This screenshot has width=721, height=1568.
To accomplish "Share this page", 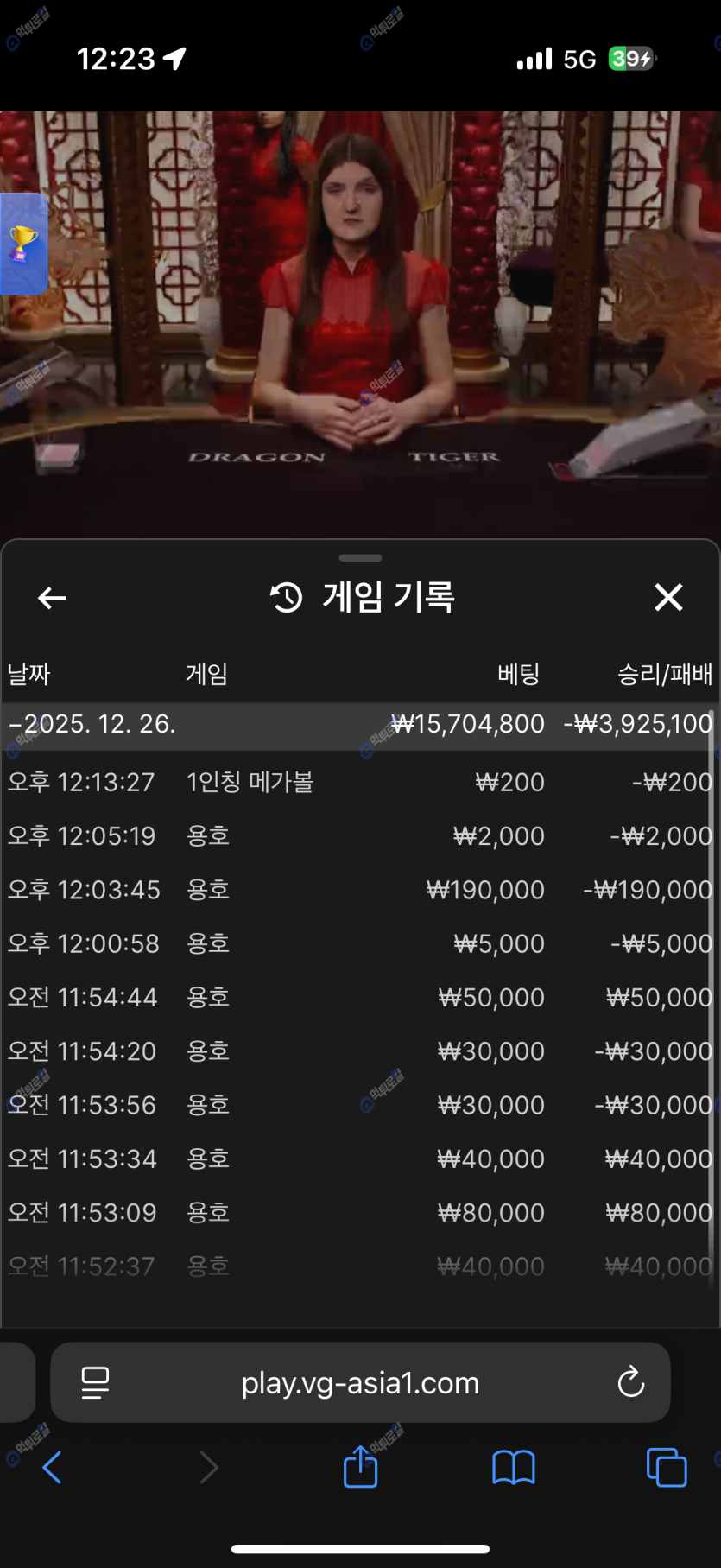I will 360,1467.
